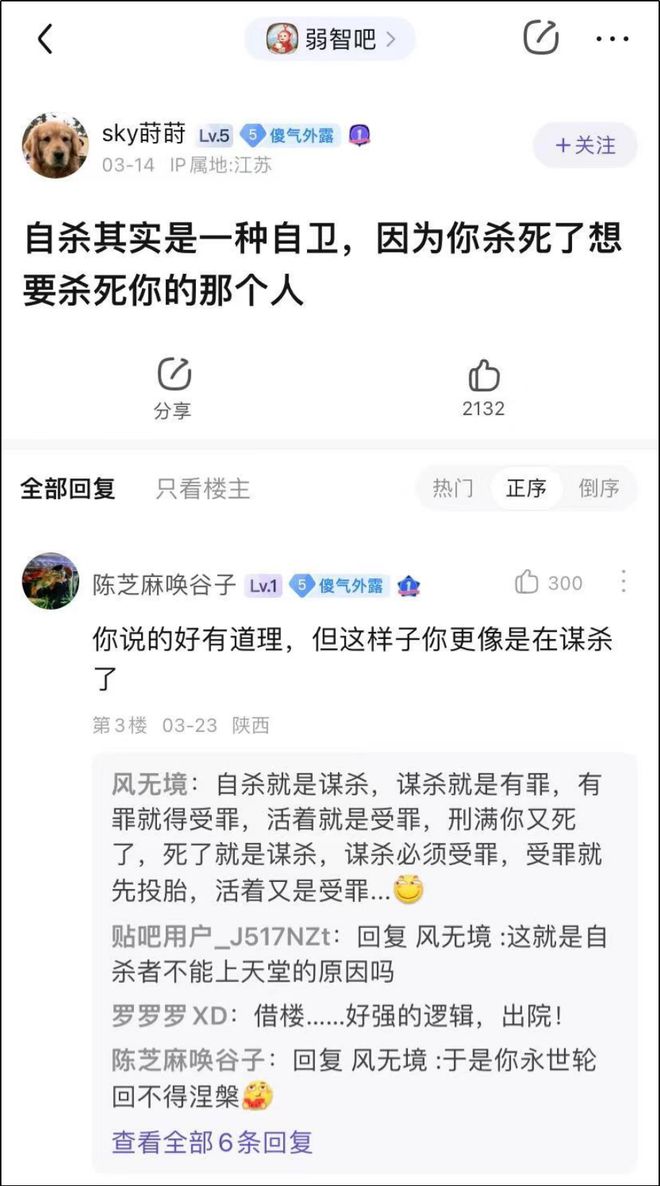
Task: Go back using the top-left arrow
Action: (45, 39)
